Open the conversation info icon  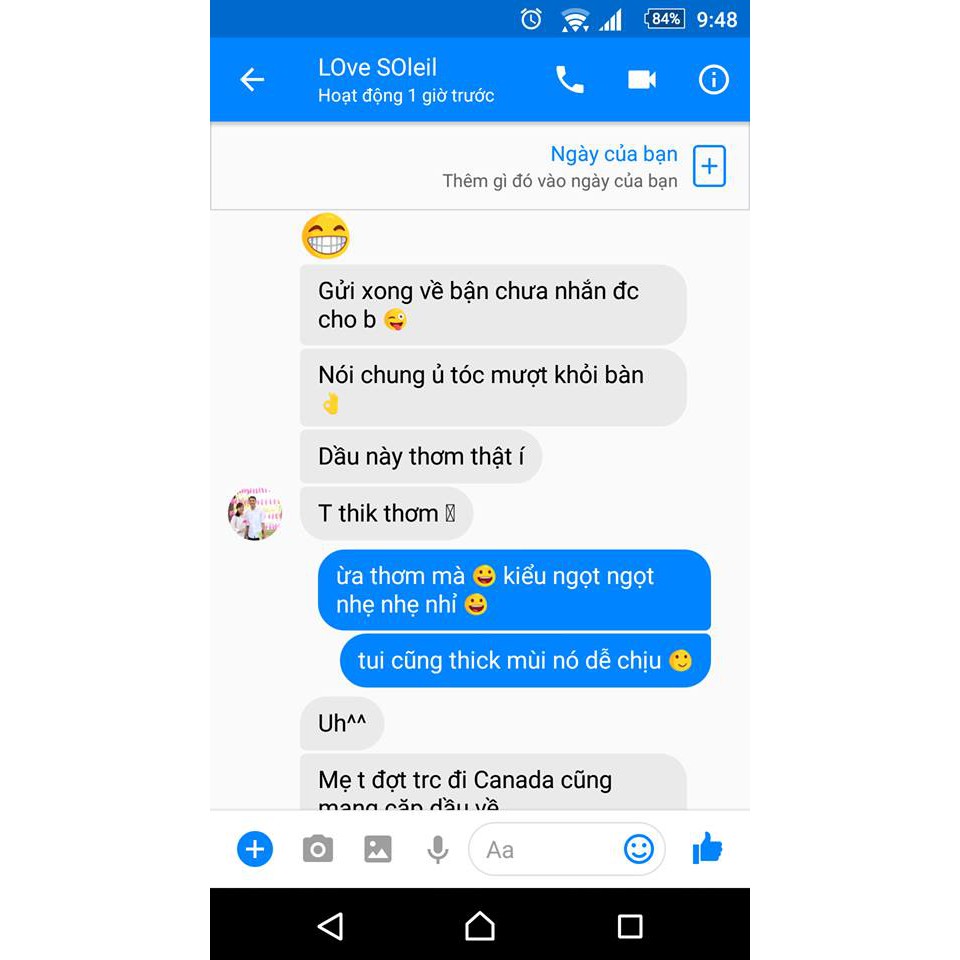[x=713, y=80]
